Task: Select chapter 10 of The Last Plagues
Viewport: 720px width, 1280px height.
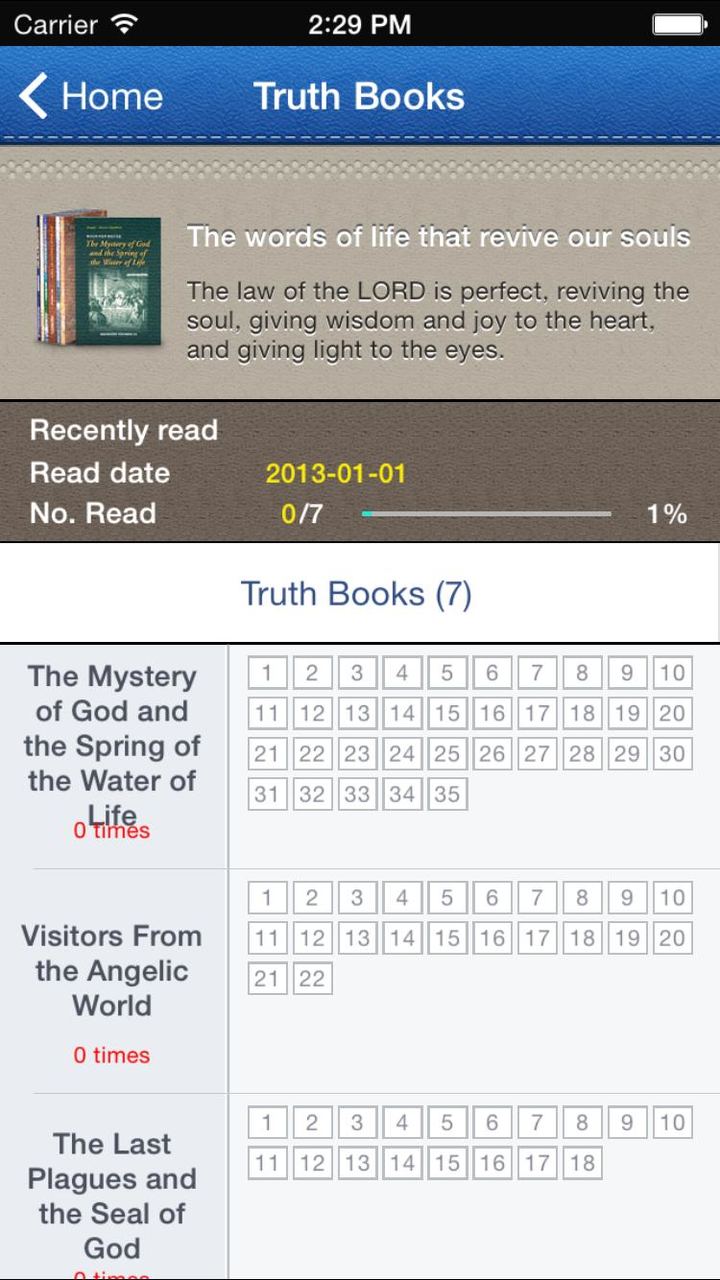Action: (672, 1123)
